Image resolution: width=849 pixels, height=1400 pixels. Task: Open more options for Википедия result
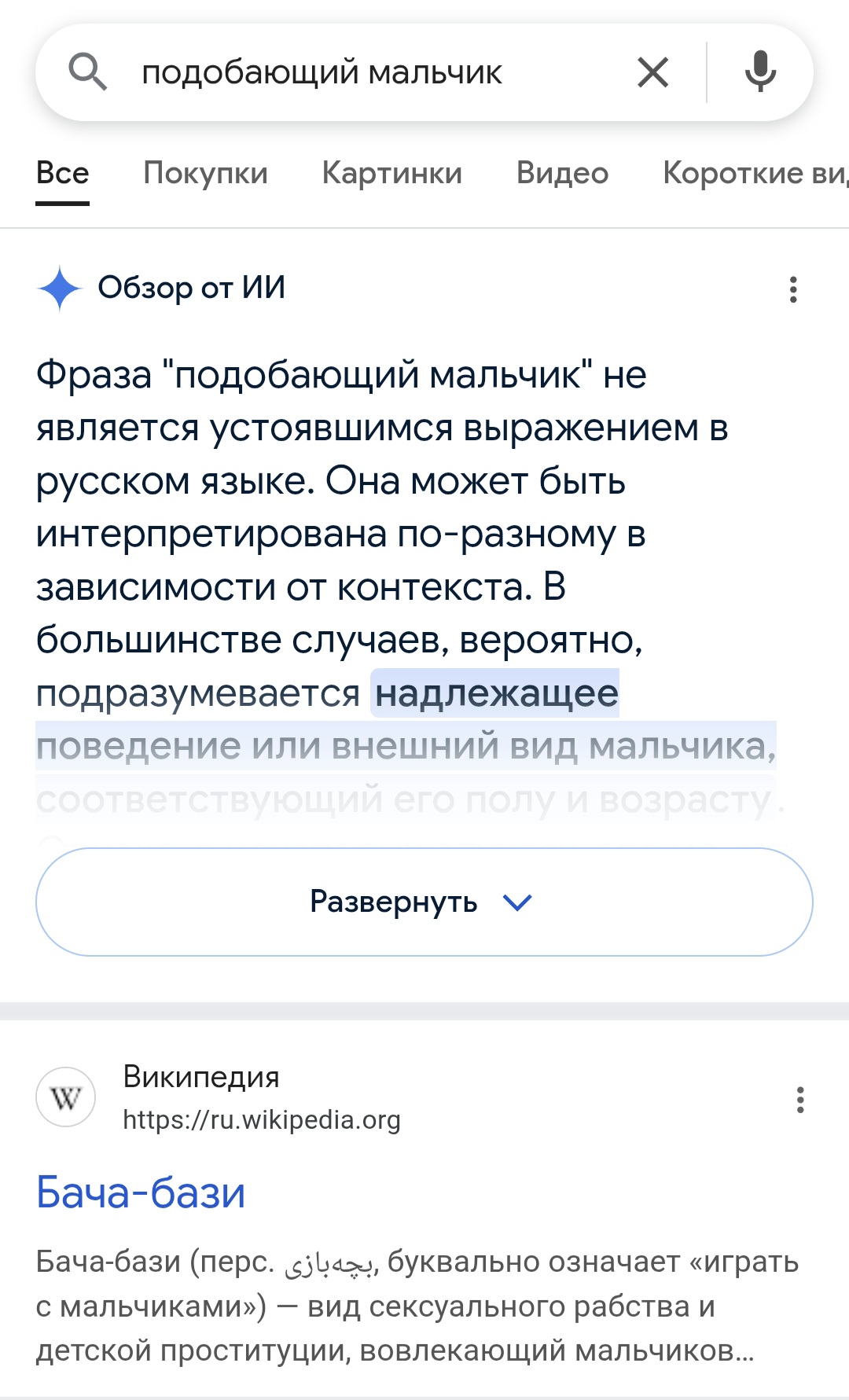pyautogui.click(x=800, y=1100)
